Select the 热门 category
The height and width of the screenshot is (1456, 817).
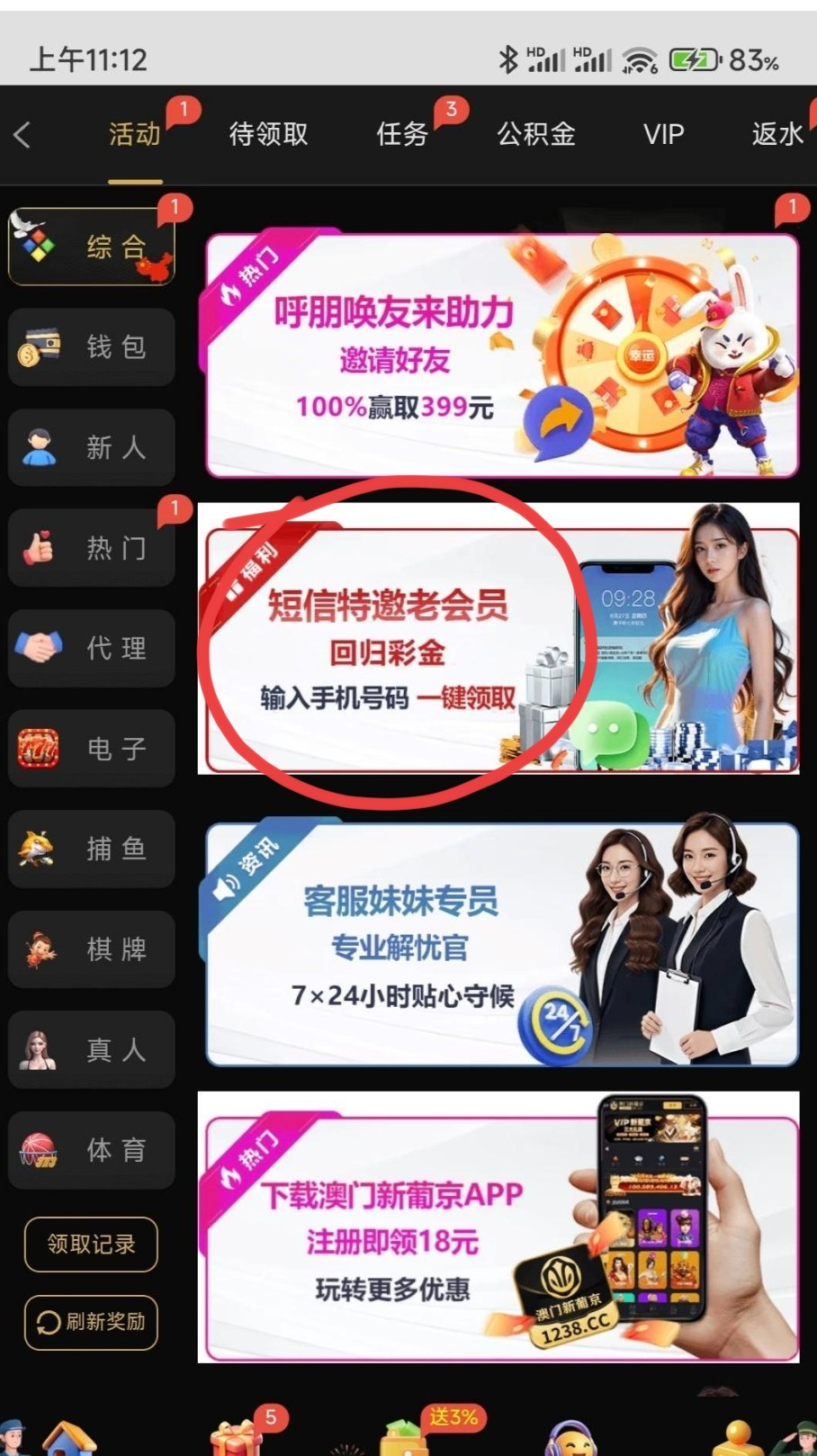[91, 548]
